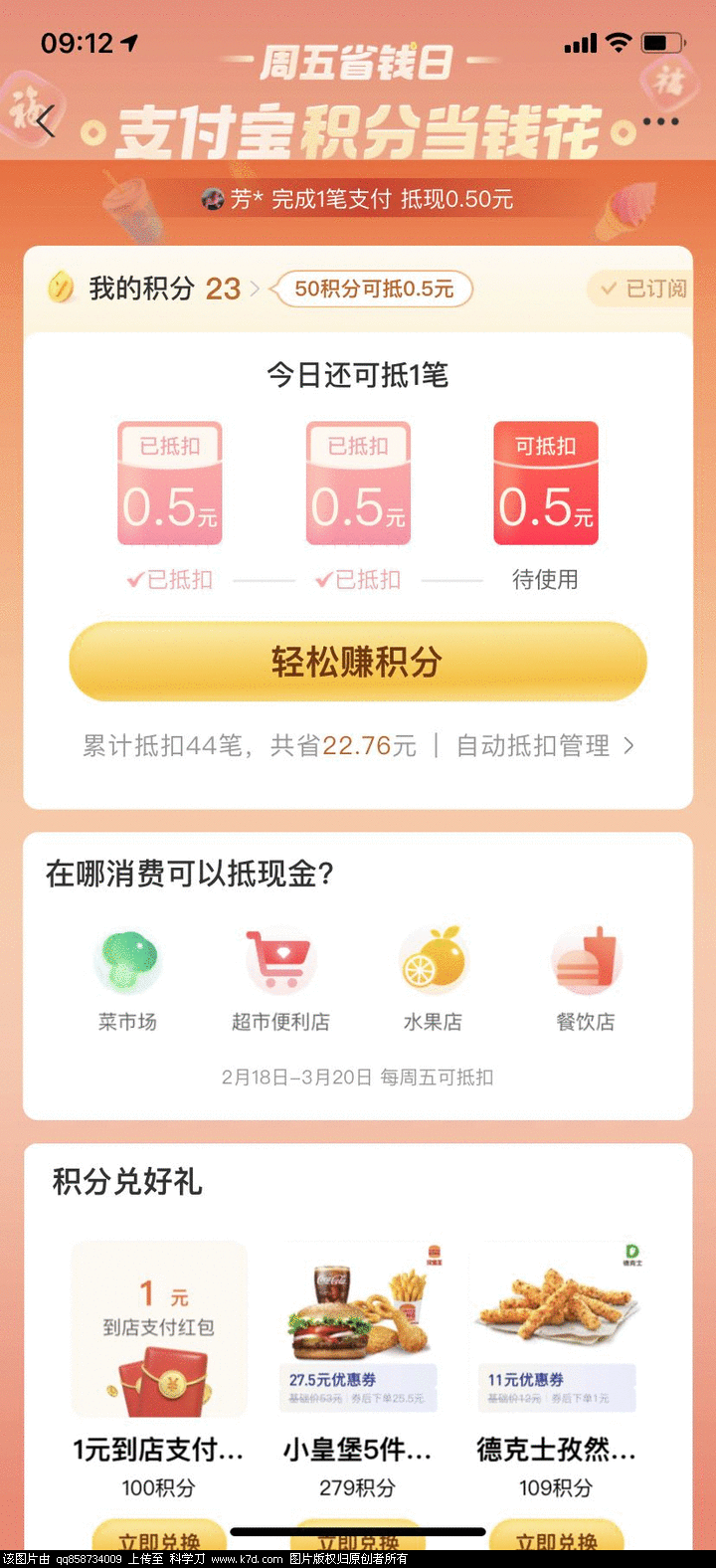716x1568 pixels.
Task: Tap the 50积分可抵0.5元 chip
Action: pyautogui.click(x=374, y=290)
